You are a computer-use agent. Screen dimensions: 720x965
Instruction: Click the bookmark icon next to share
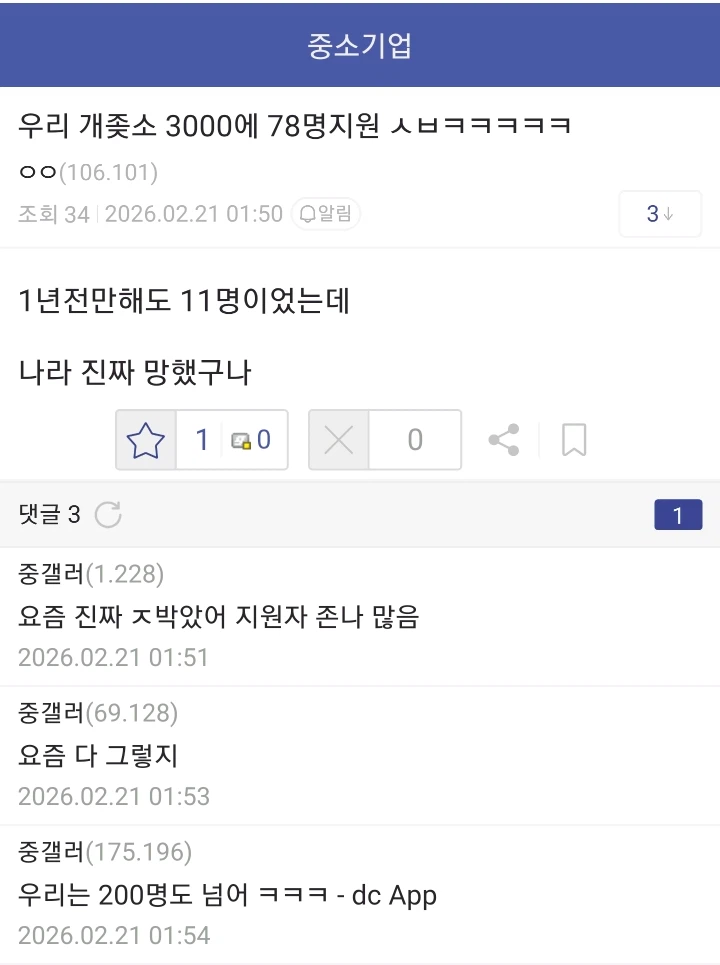[x=571, y=440]
